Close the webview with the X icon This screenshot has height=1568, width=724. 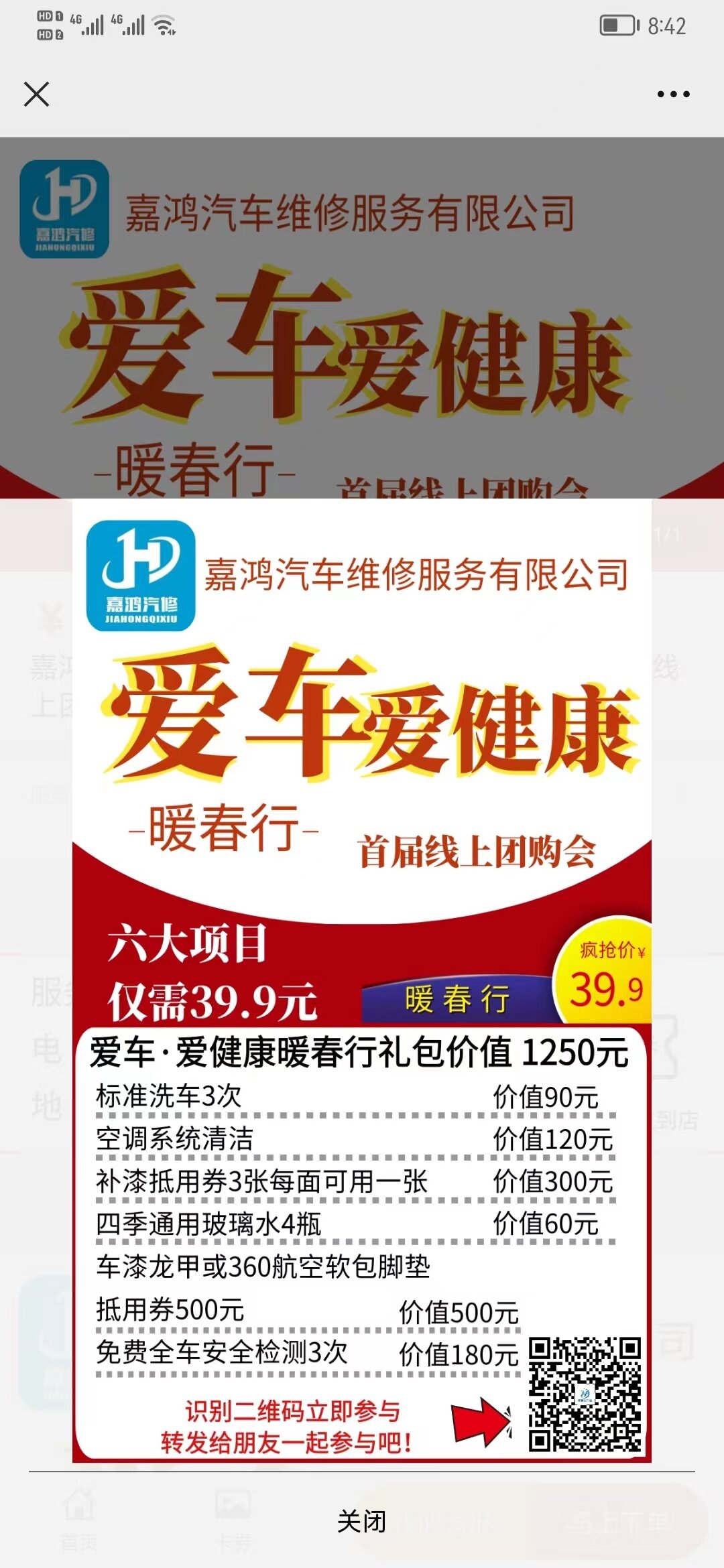36,94
